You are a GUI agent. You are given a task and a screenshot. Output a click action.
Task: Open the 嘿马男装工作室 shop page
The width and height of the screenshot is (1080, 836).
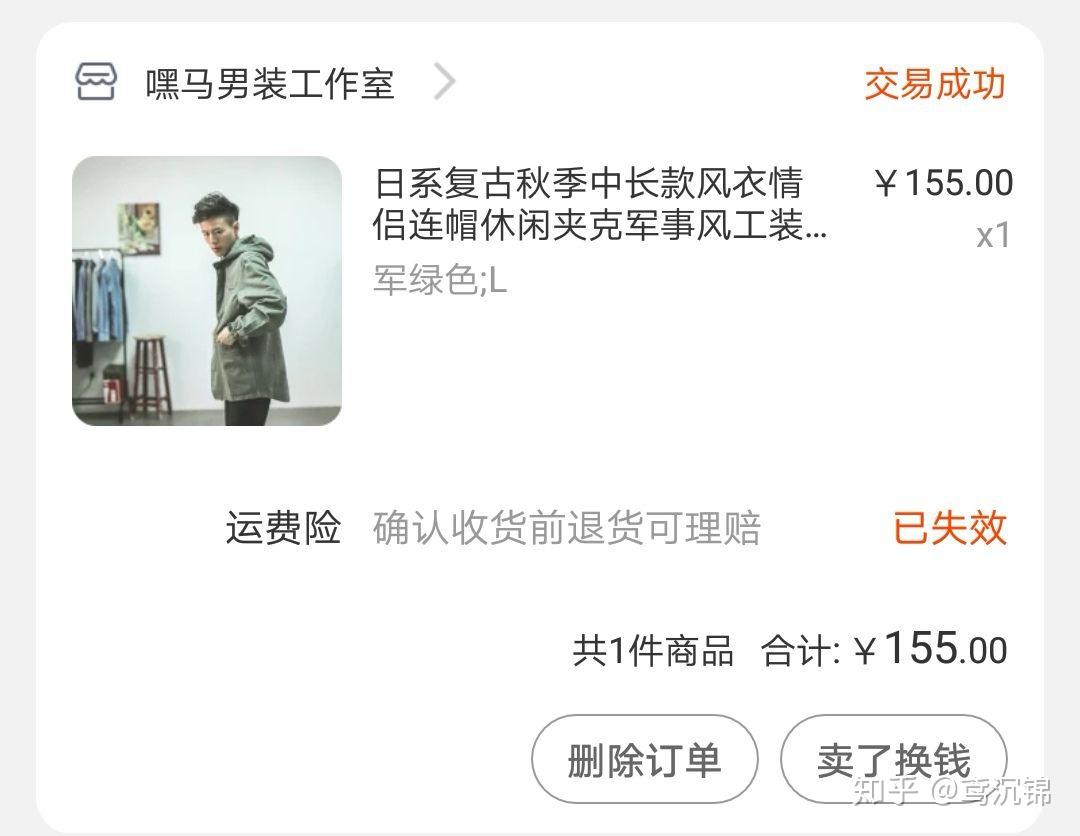270,84
